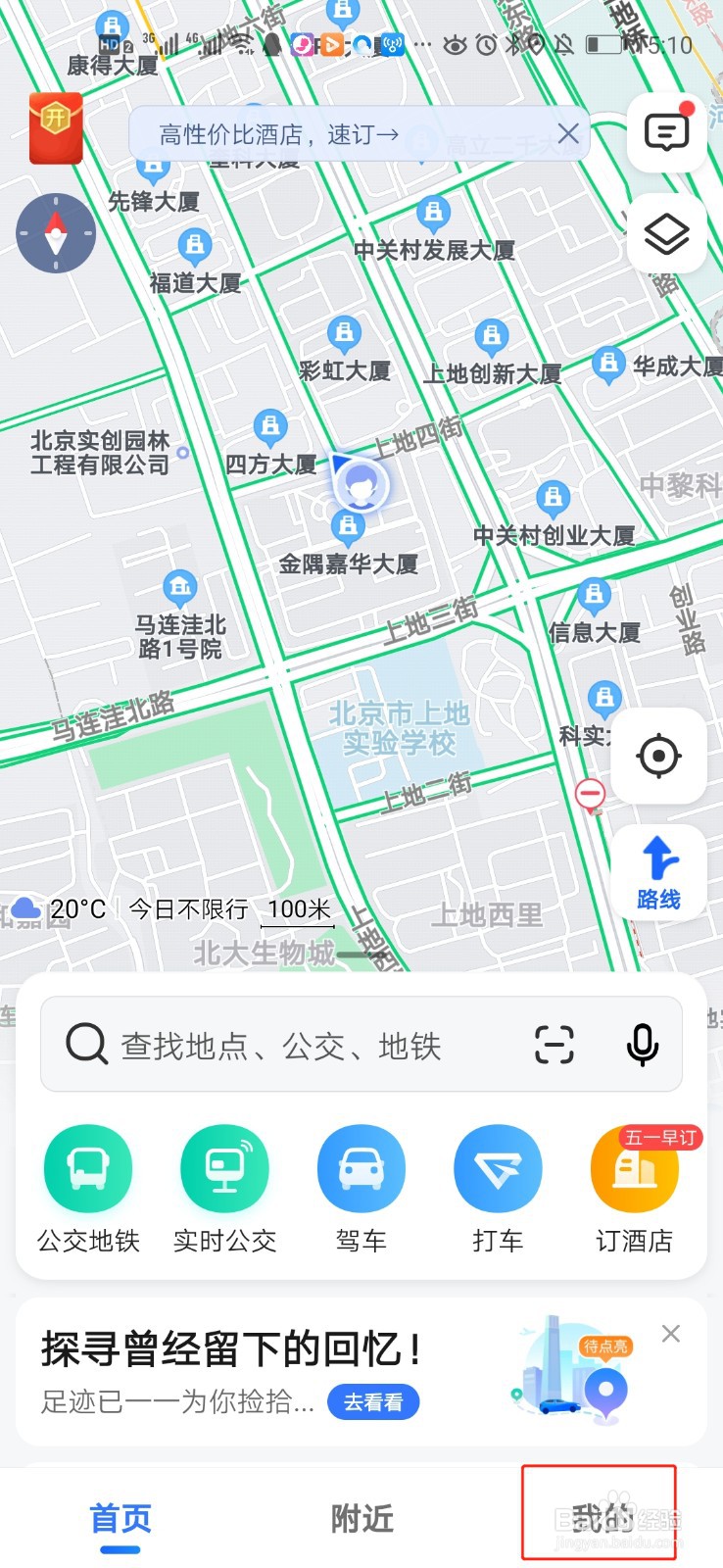Open the QR scan icon in search bar

pos(554,1045)
